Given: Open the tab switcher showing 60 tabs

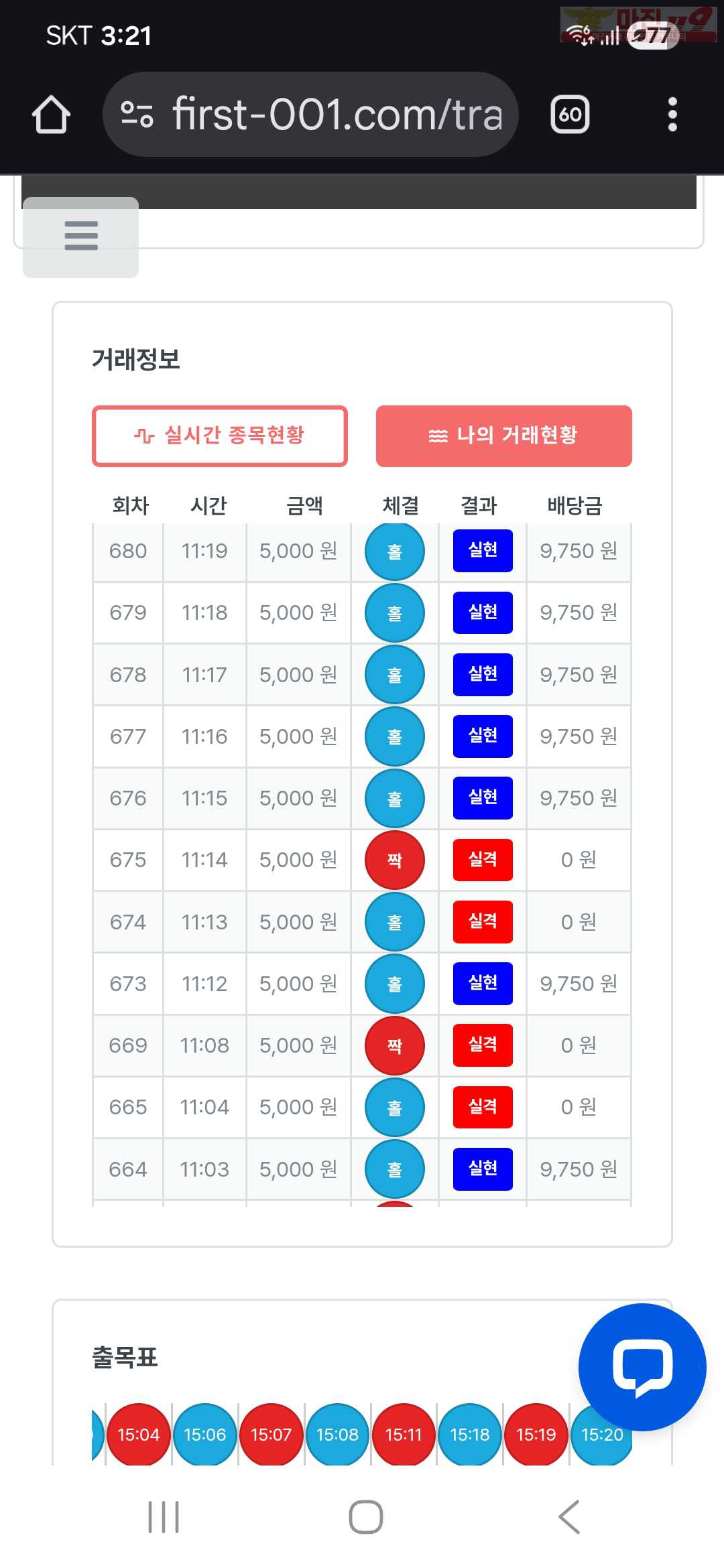Looking at the screenshot, I should tap(570, 115).
